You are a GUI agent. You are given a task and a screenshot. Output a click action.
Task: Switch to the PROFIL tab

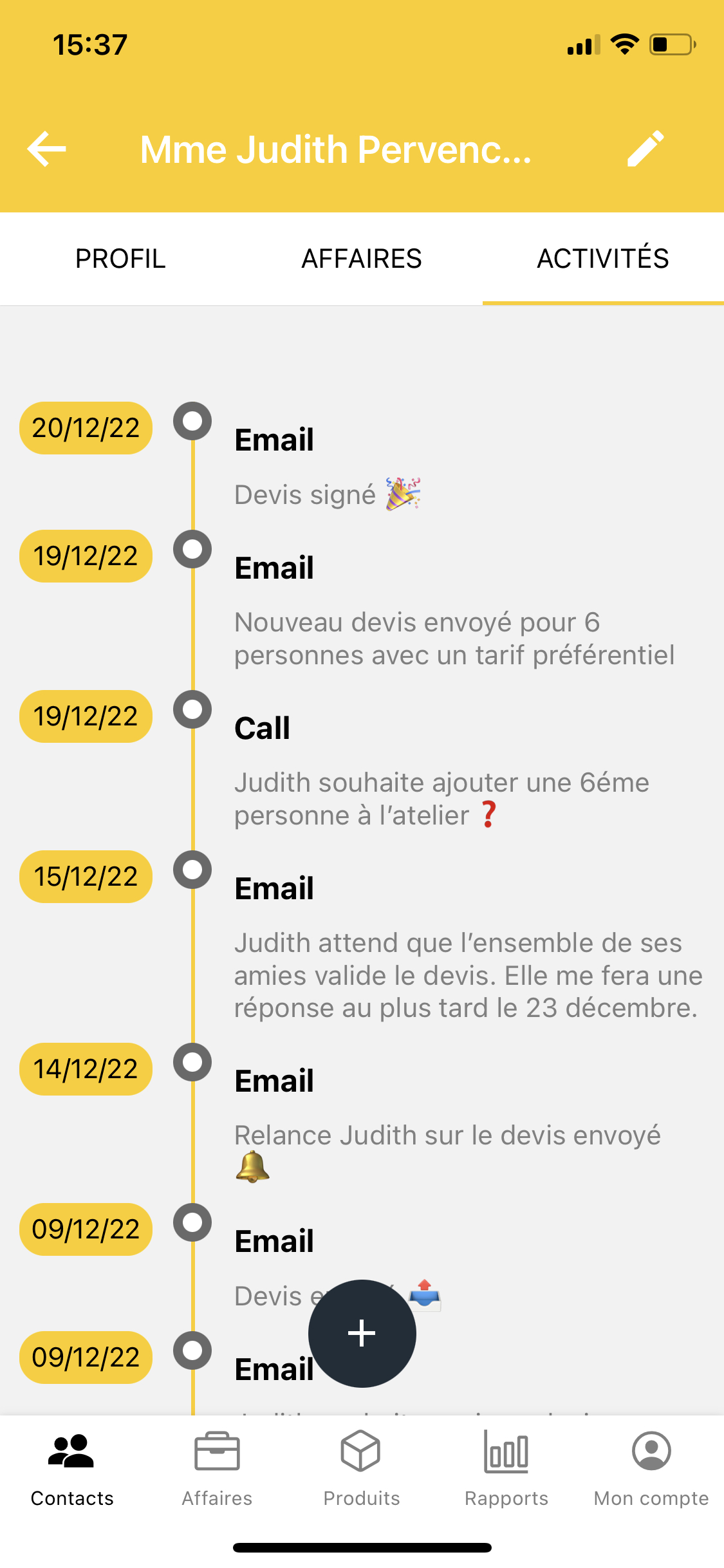tap(120, 259)
